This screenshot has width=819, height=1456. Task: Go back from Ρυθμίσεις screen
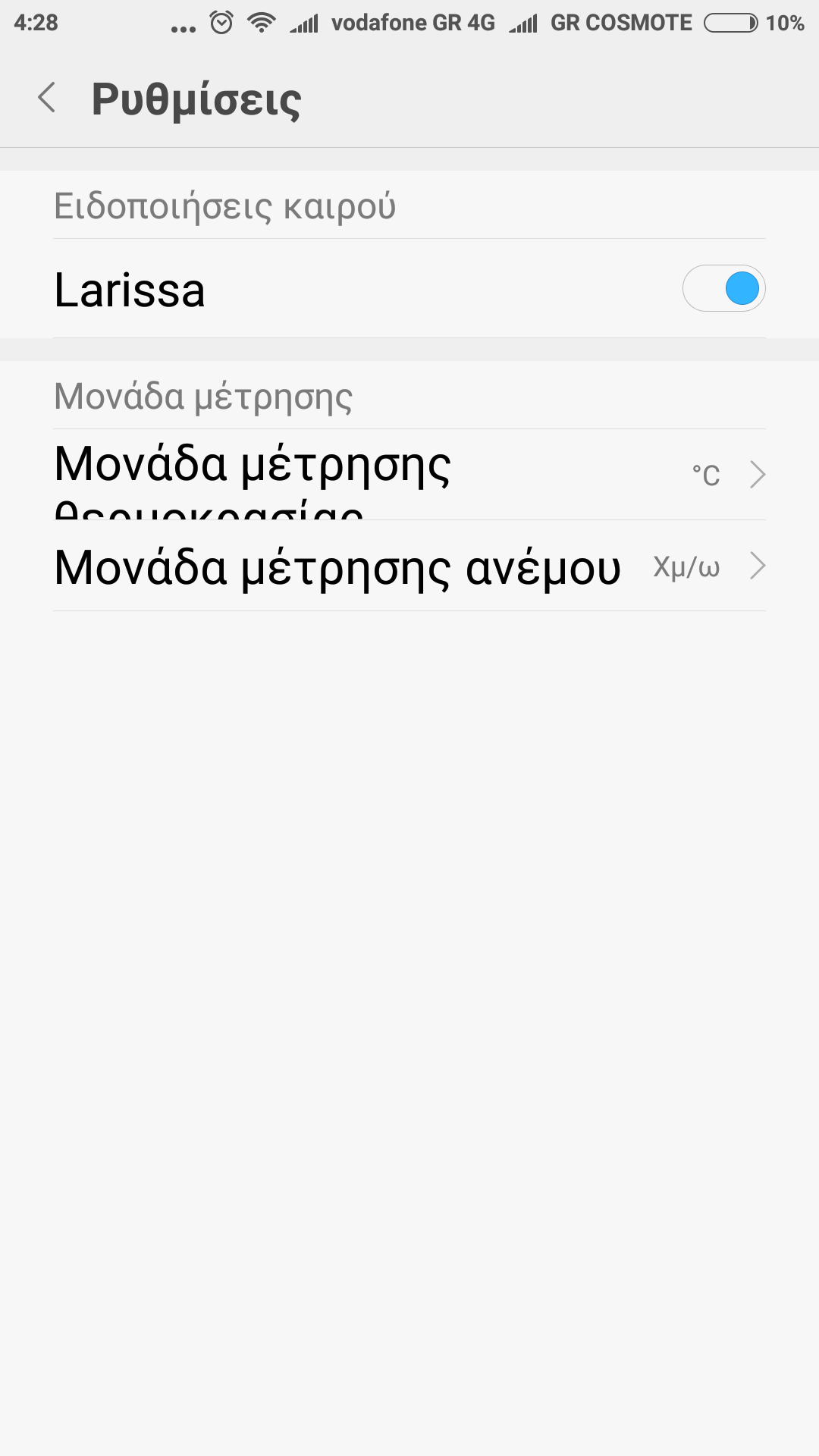[x=47, y=98]
